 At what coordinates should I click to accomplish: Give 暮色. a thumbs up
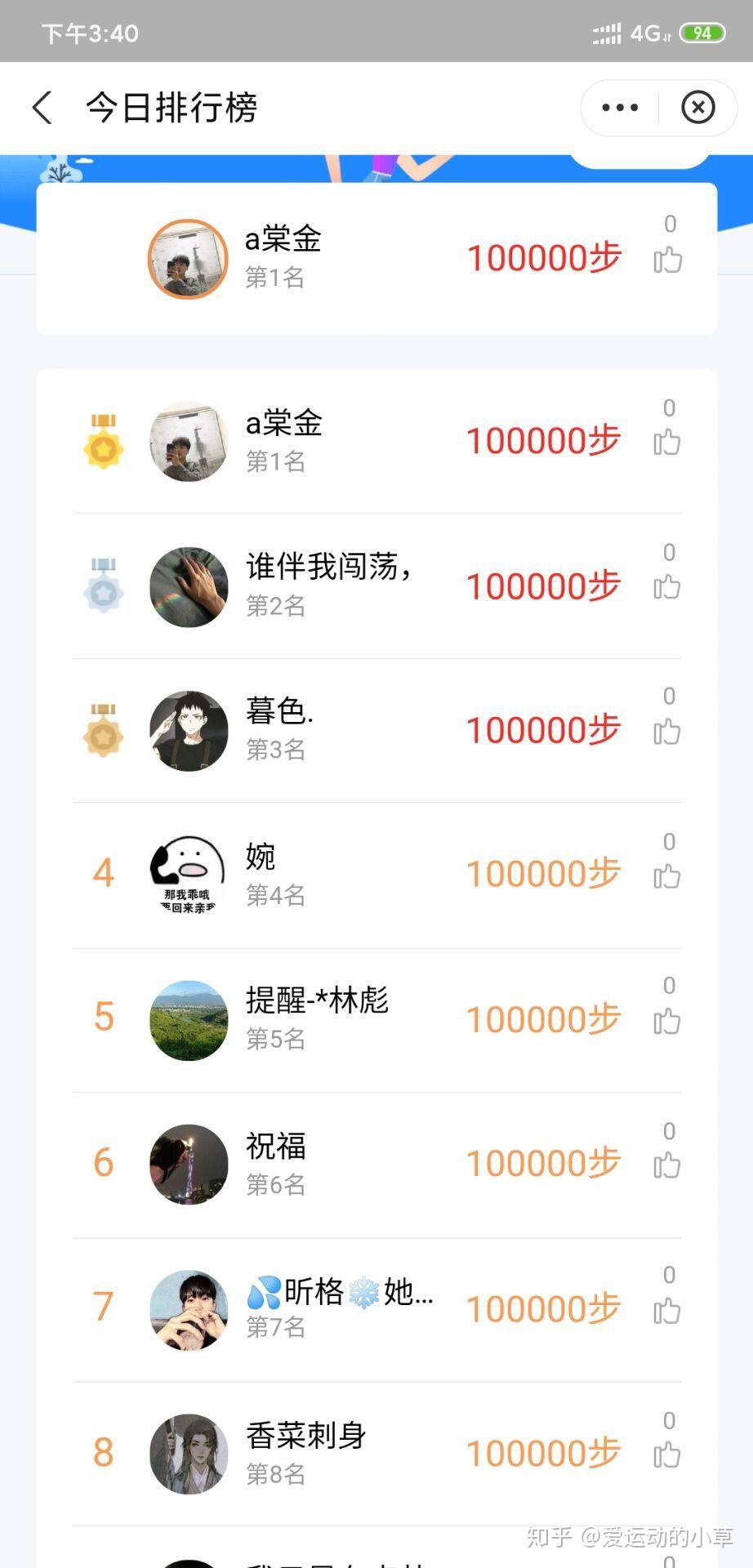click(x=667, y=732)
